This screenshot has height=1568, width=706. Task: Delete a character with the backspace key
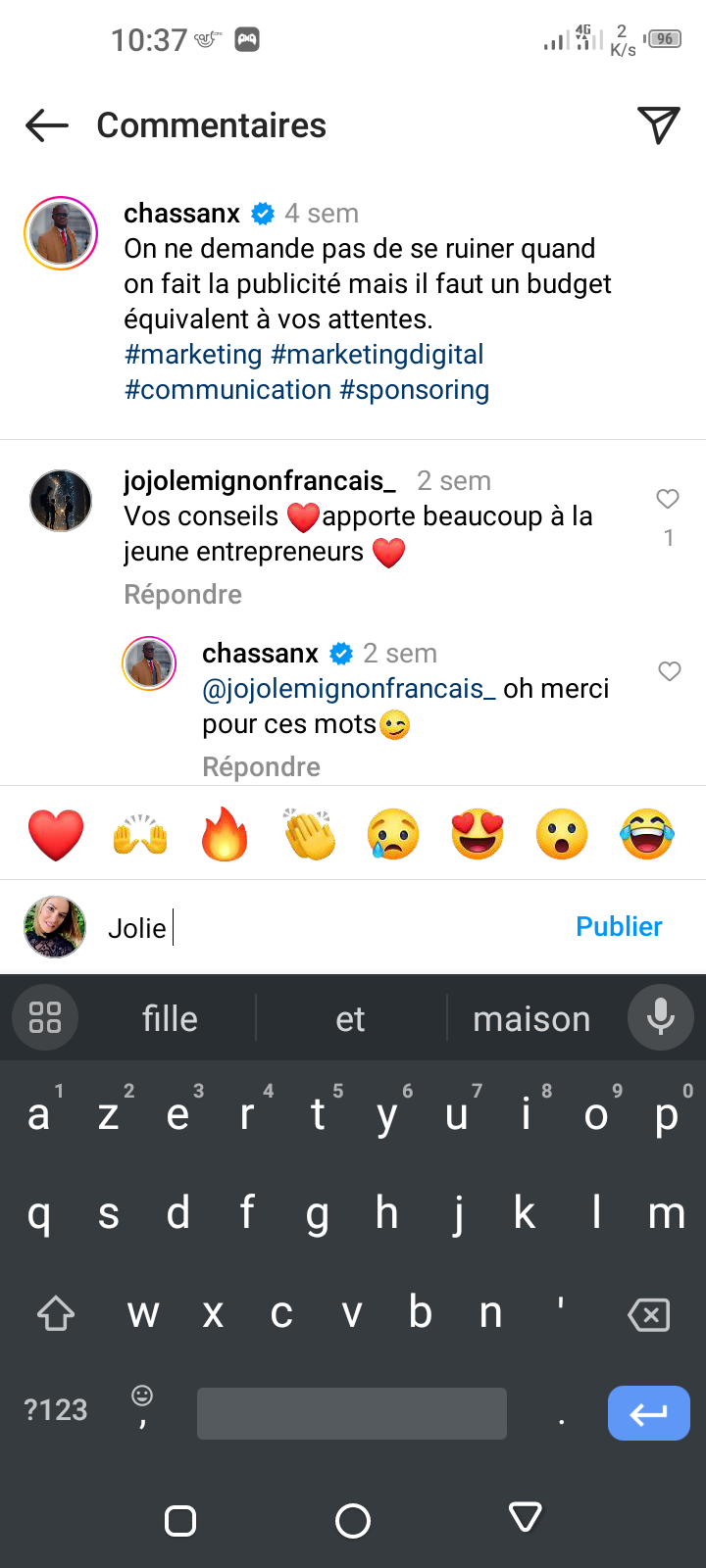[x=648, y=1314]
